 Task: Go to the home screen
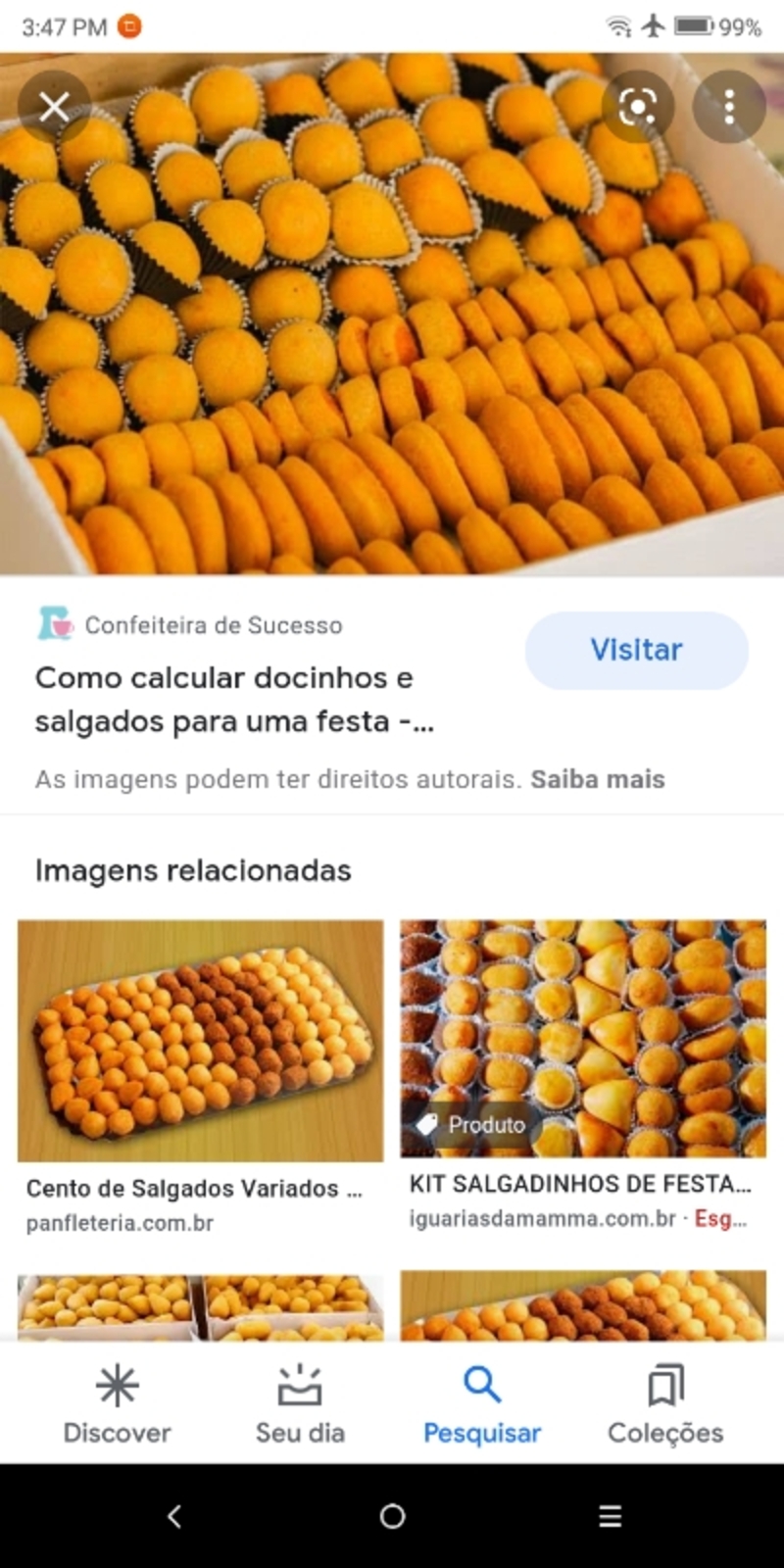(x=392, y=1516)
